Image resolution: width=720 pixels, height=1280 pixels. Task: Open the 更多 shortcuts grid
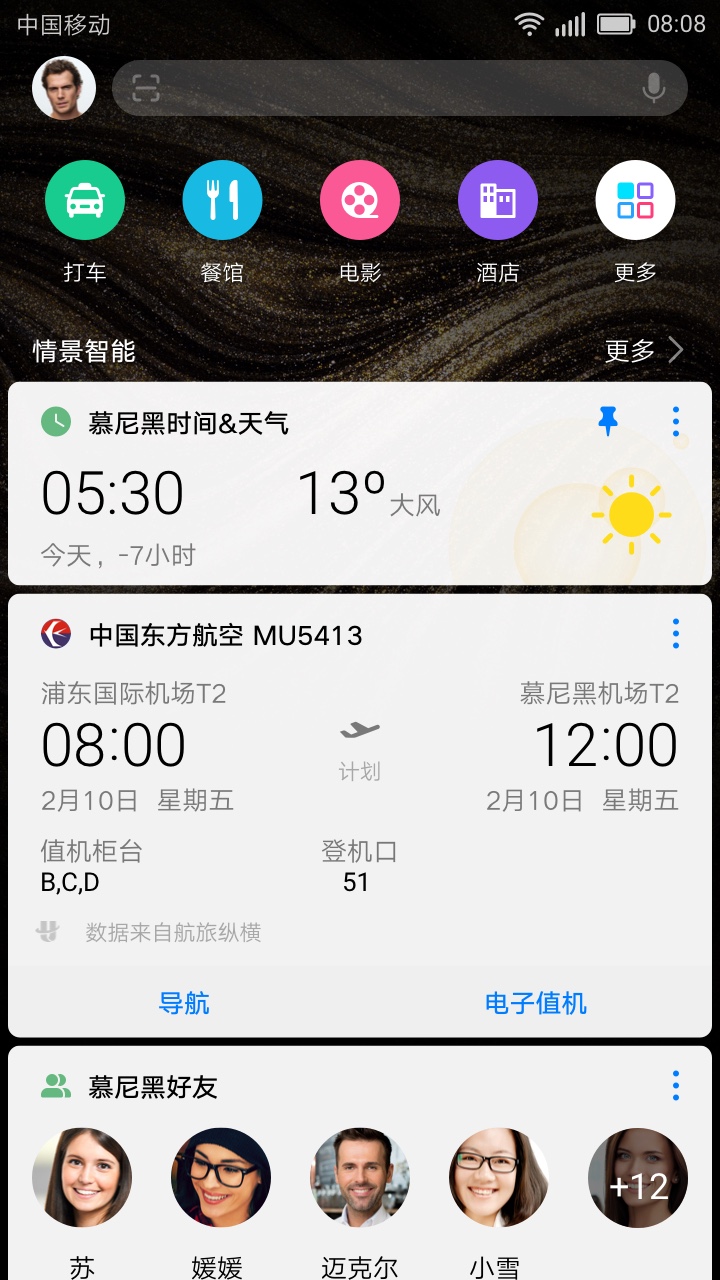635,201
